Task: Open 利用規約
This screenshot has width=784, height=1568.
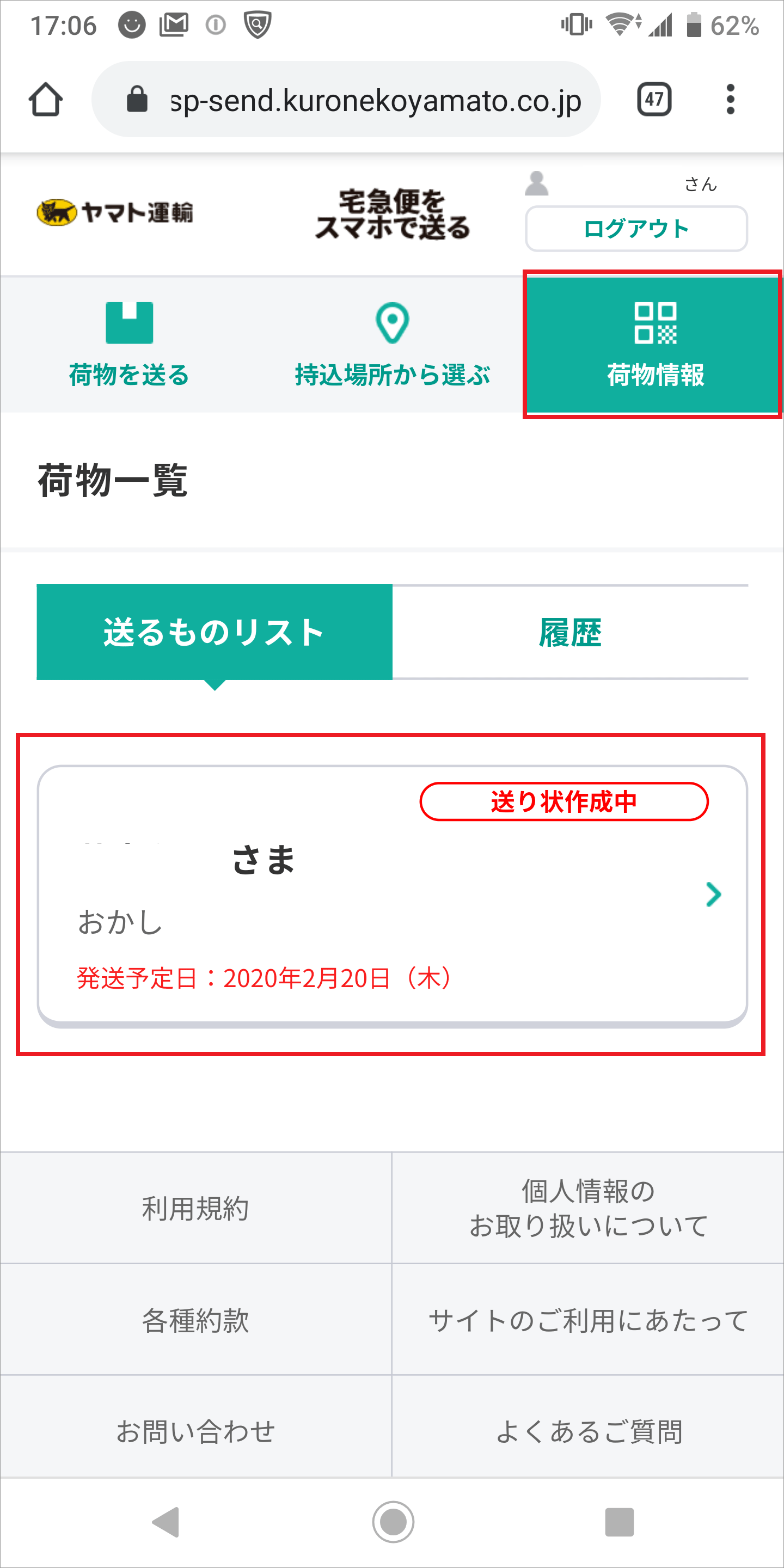Action: pyautogui.click(x=196, y=1208)
